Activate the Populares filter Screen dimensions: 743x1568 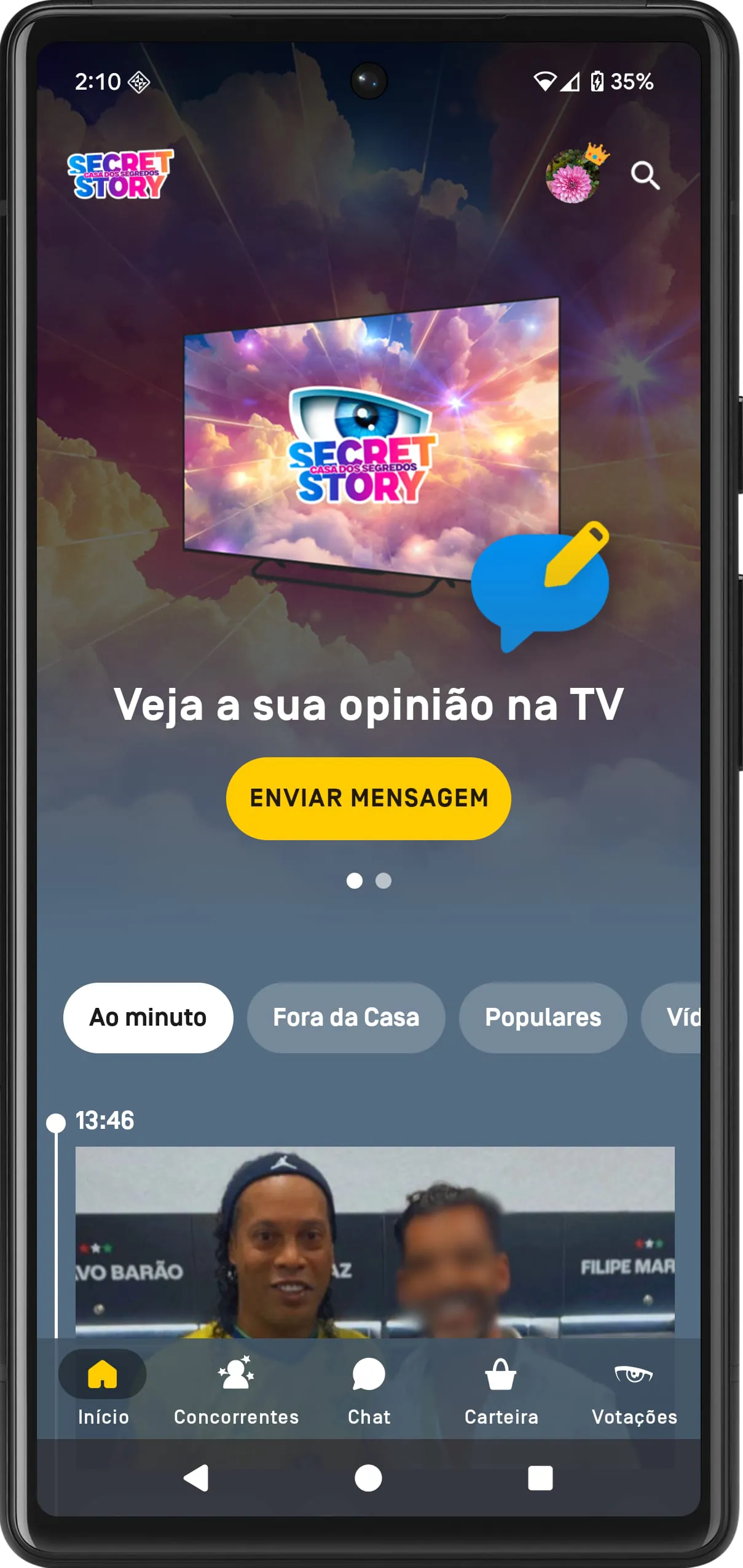tap(543, 1018)
